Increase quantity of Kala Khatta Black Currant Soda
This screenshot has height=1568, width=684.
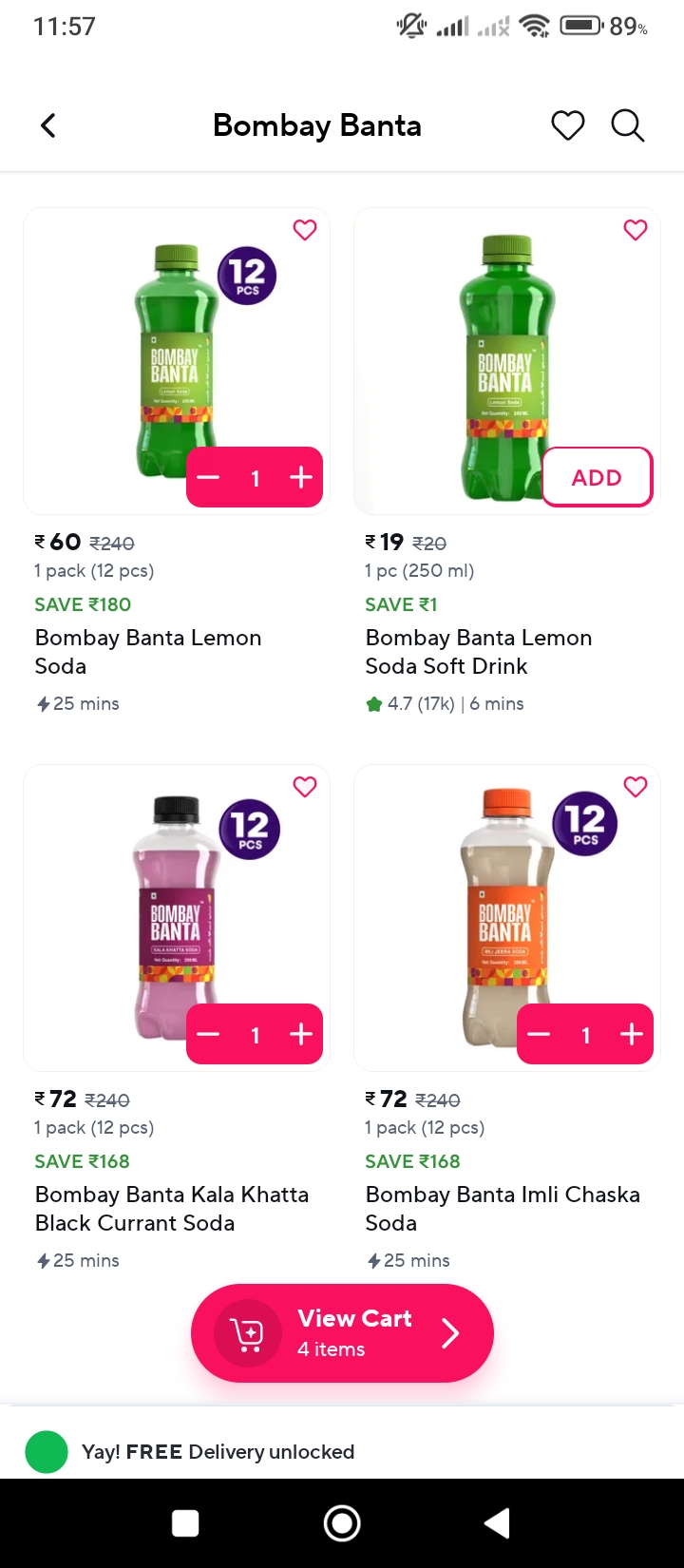pos(301,1034)
